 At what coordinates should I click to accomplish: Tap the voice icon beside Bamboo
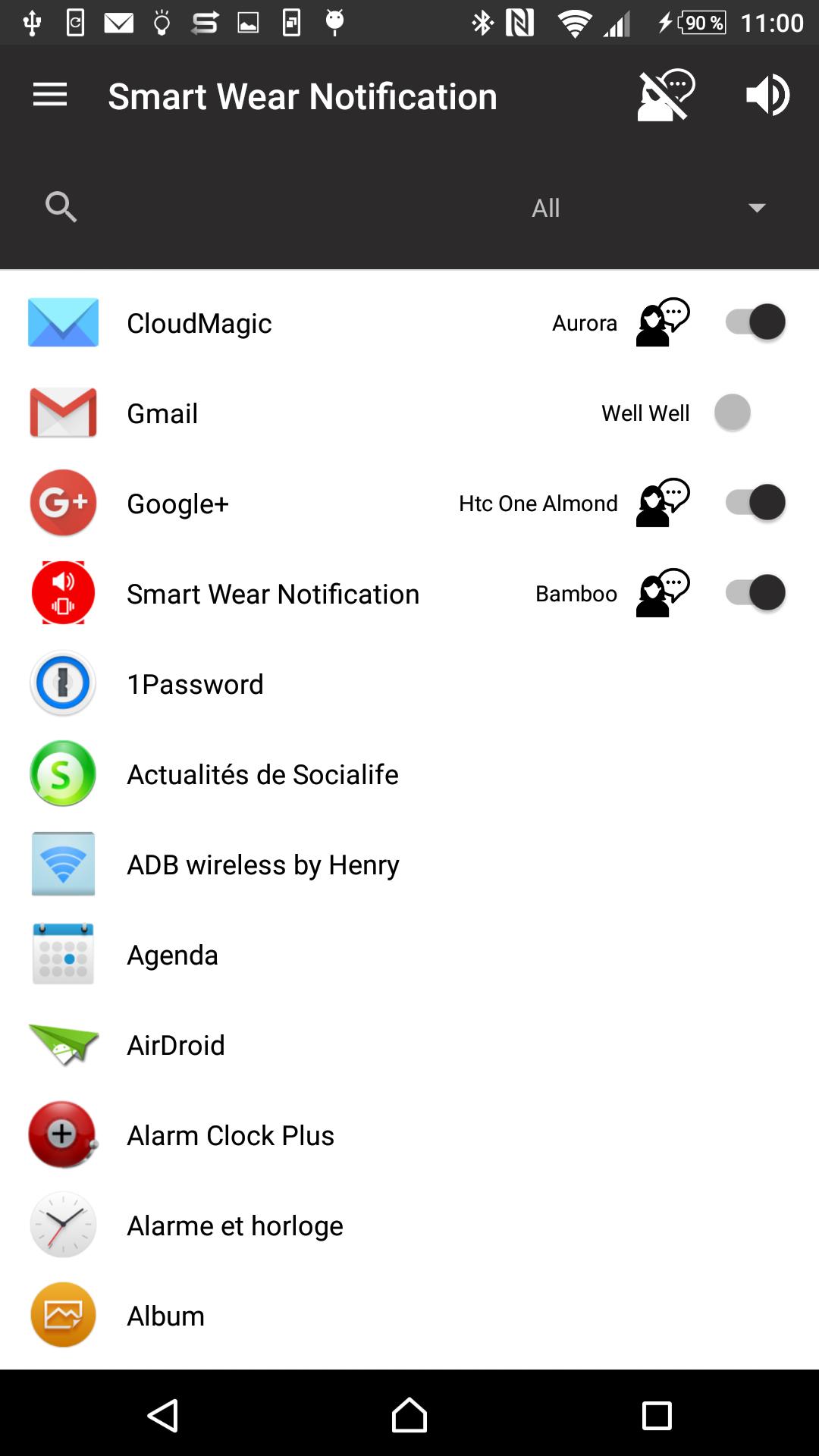click(663, 593)
